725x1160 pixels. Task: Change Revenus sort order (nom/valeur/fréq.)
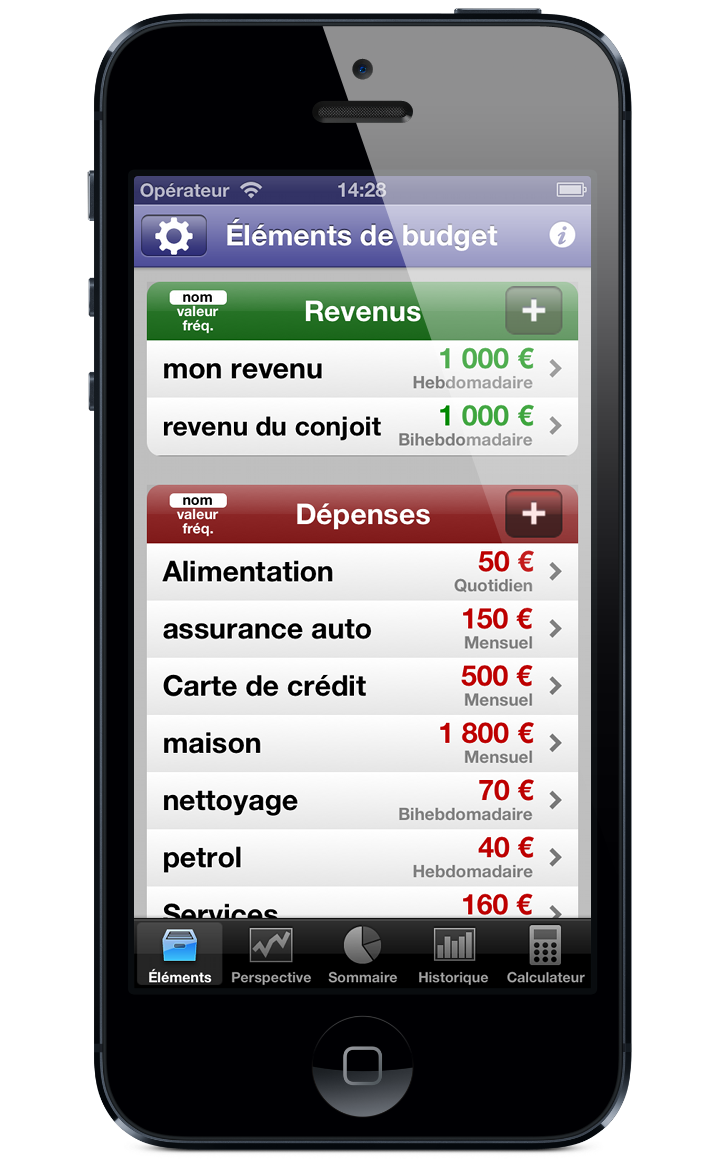(198, 311)
